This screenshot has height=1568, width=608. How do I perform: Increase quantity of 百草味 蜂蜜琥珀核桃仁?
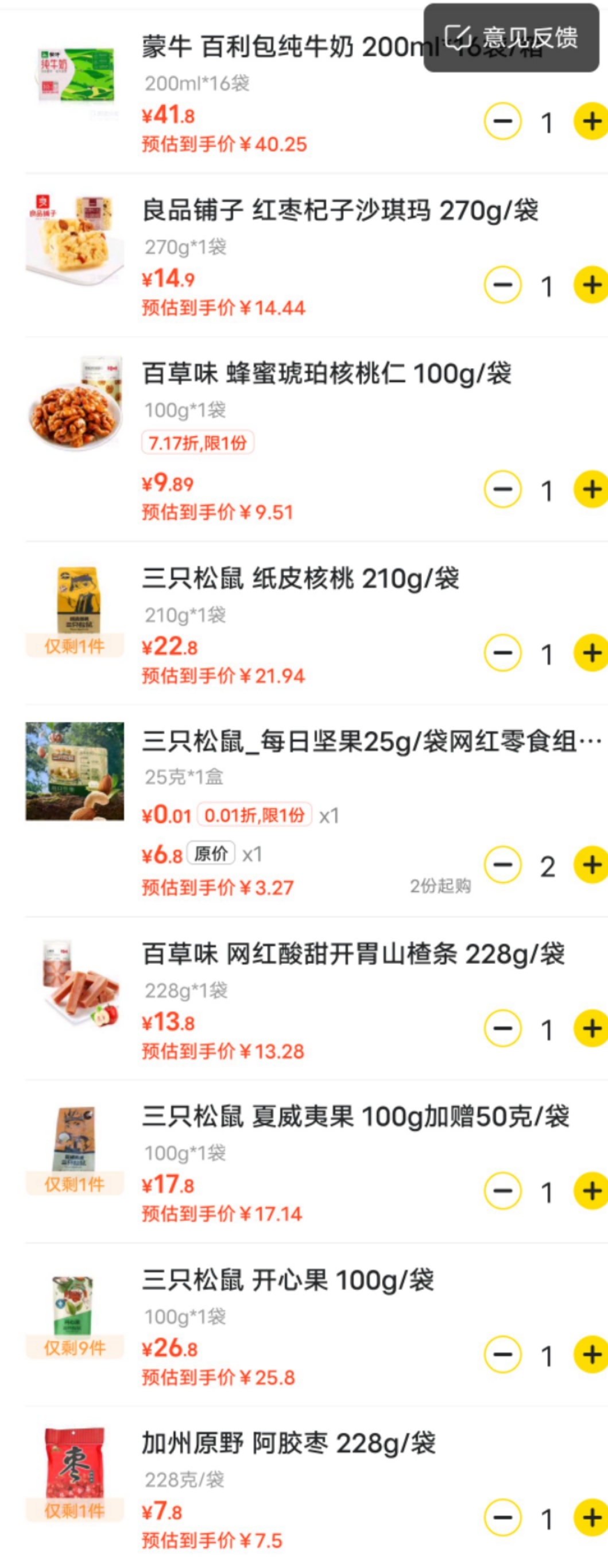point(591,489)
